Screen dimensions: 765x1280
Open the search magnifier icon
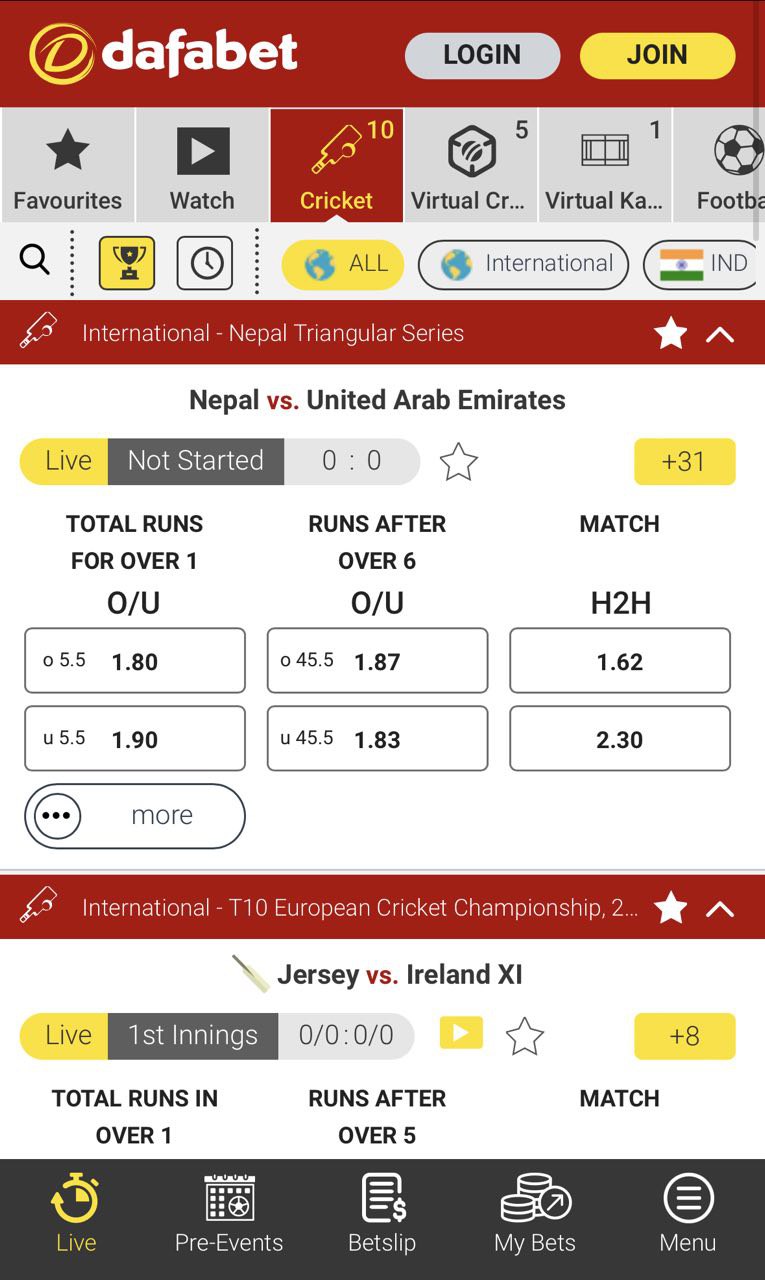35,261
